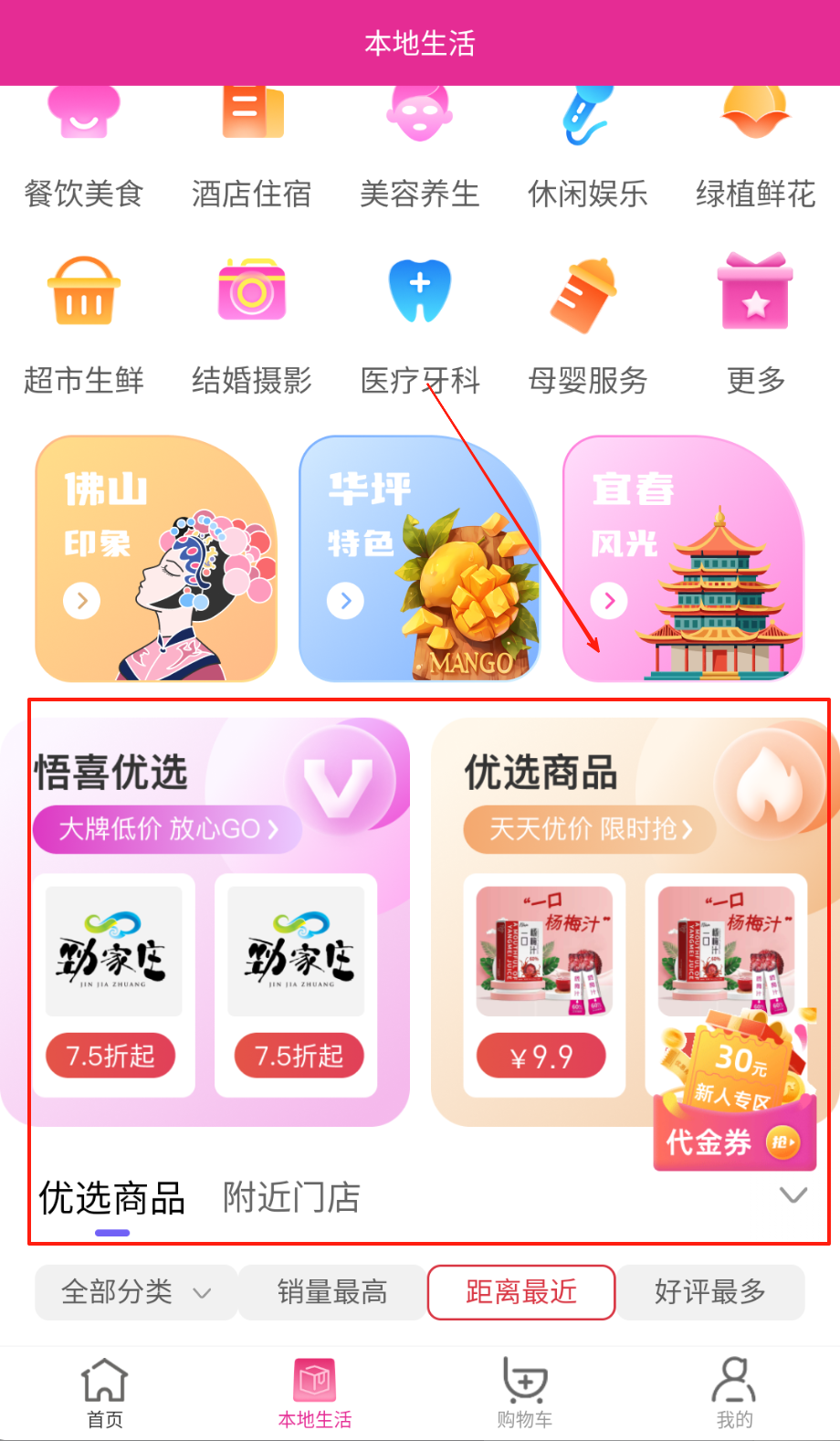Go to the 首页 tab
Viewport: 840px width, 1441px height.
click(105, 1393)
